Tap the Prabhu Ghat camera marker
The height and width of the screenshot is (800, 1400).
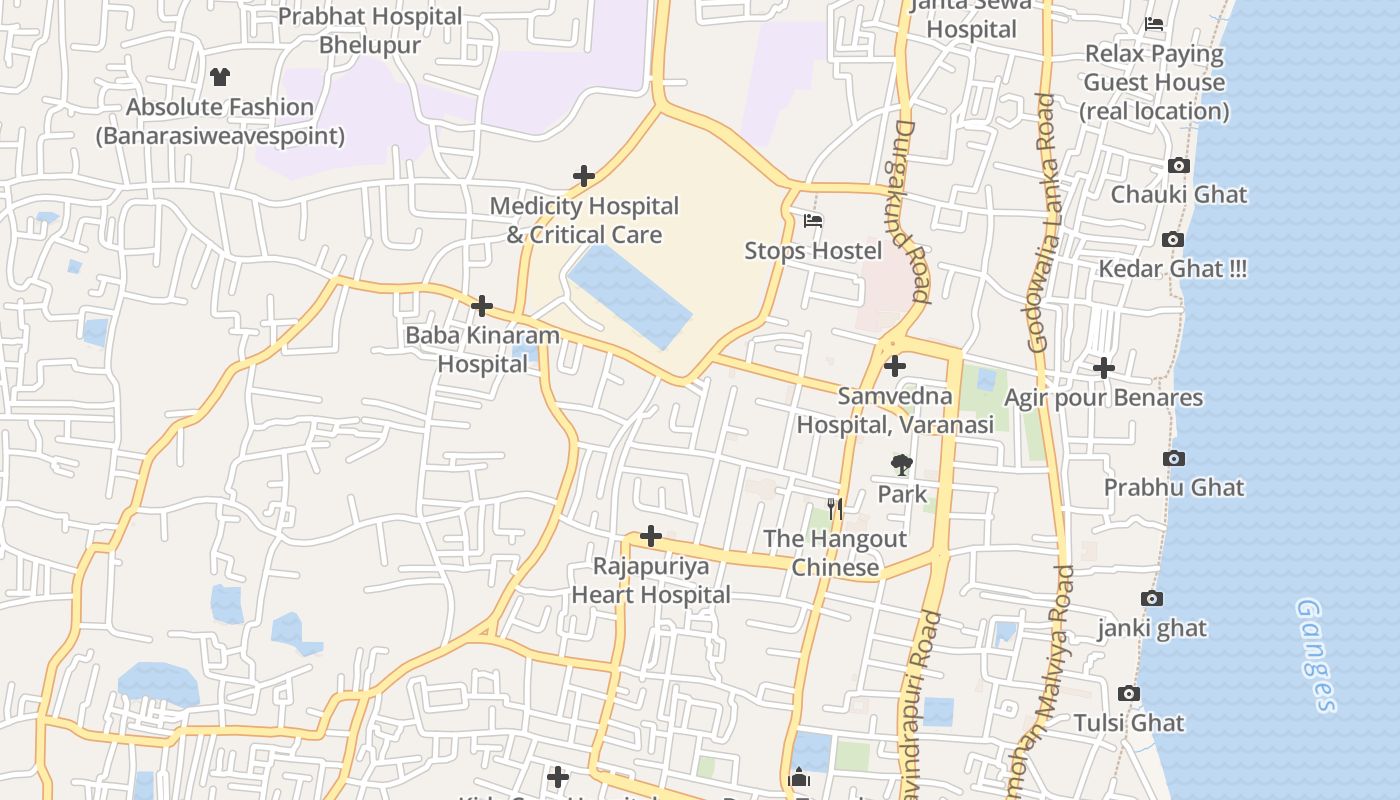click(1174, 459)
